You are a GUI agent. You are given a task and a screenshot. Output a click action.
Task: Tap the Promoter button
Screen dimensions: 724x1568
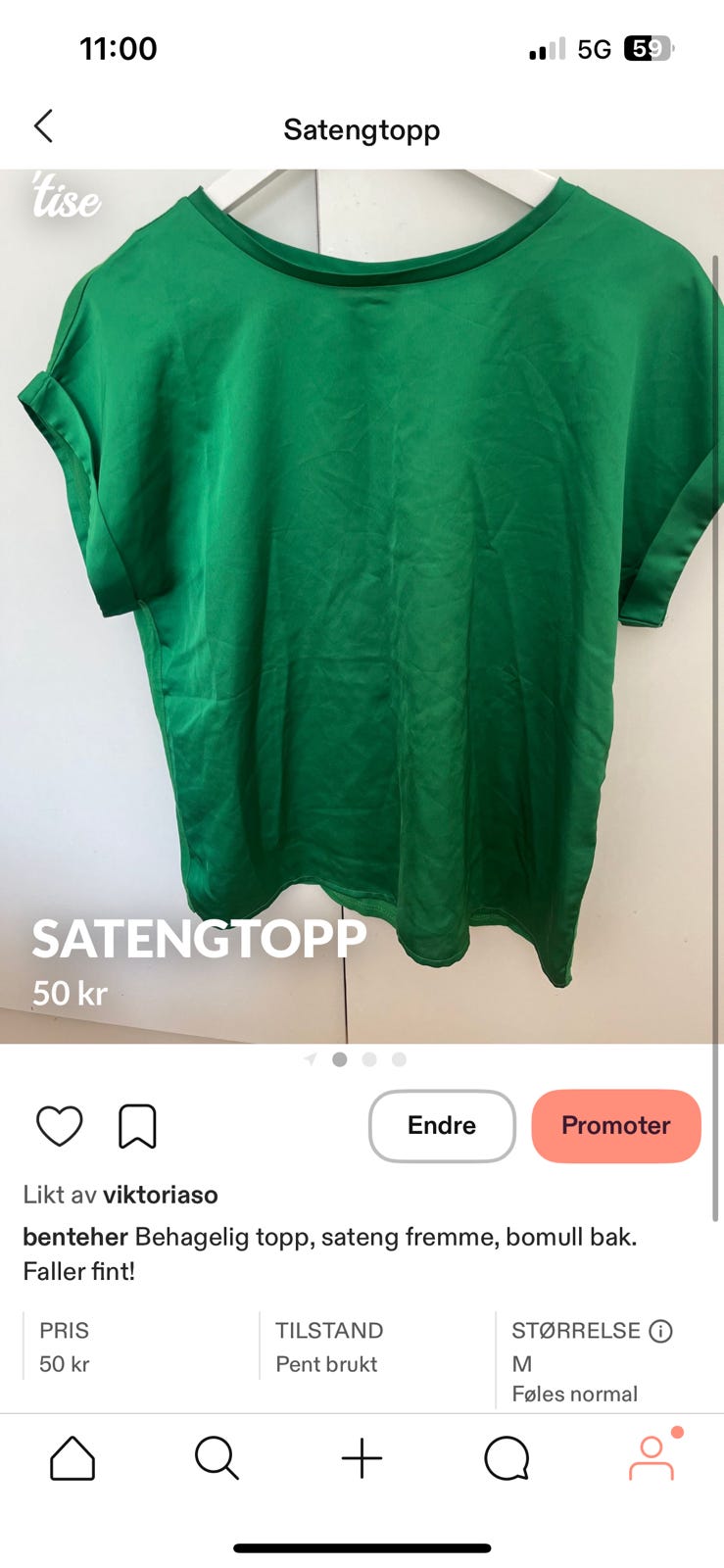[615, 1126]
